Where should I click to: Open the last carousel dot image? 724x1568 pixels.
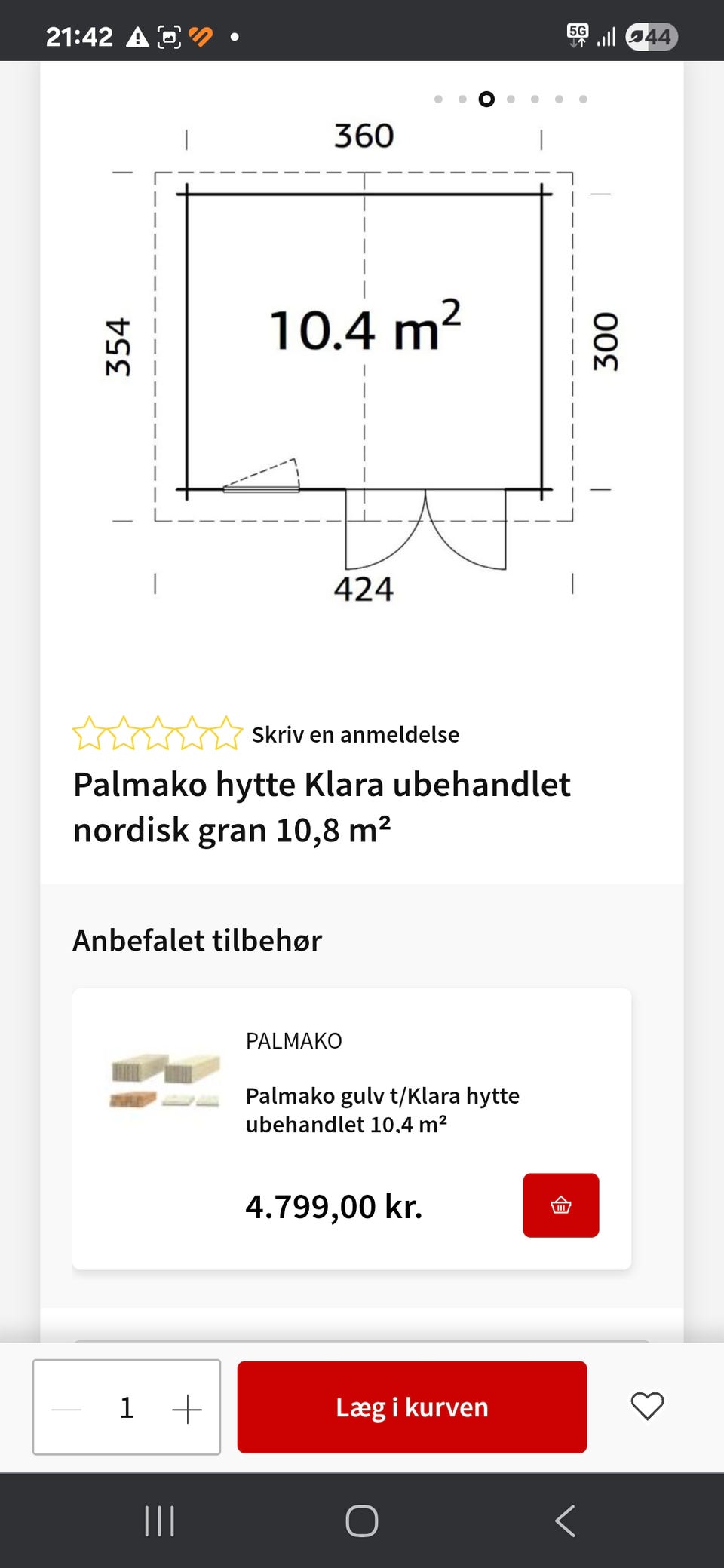pyautogui.click(x=582, y=99)
